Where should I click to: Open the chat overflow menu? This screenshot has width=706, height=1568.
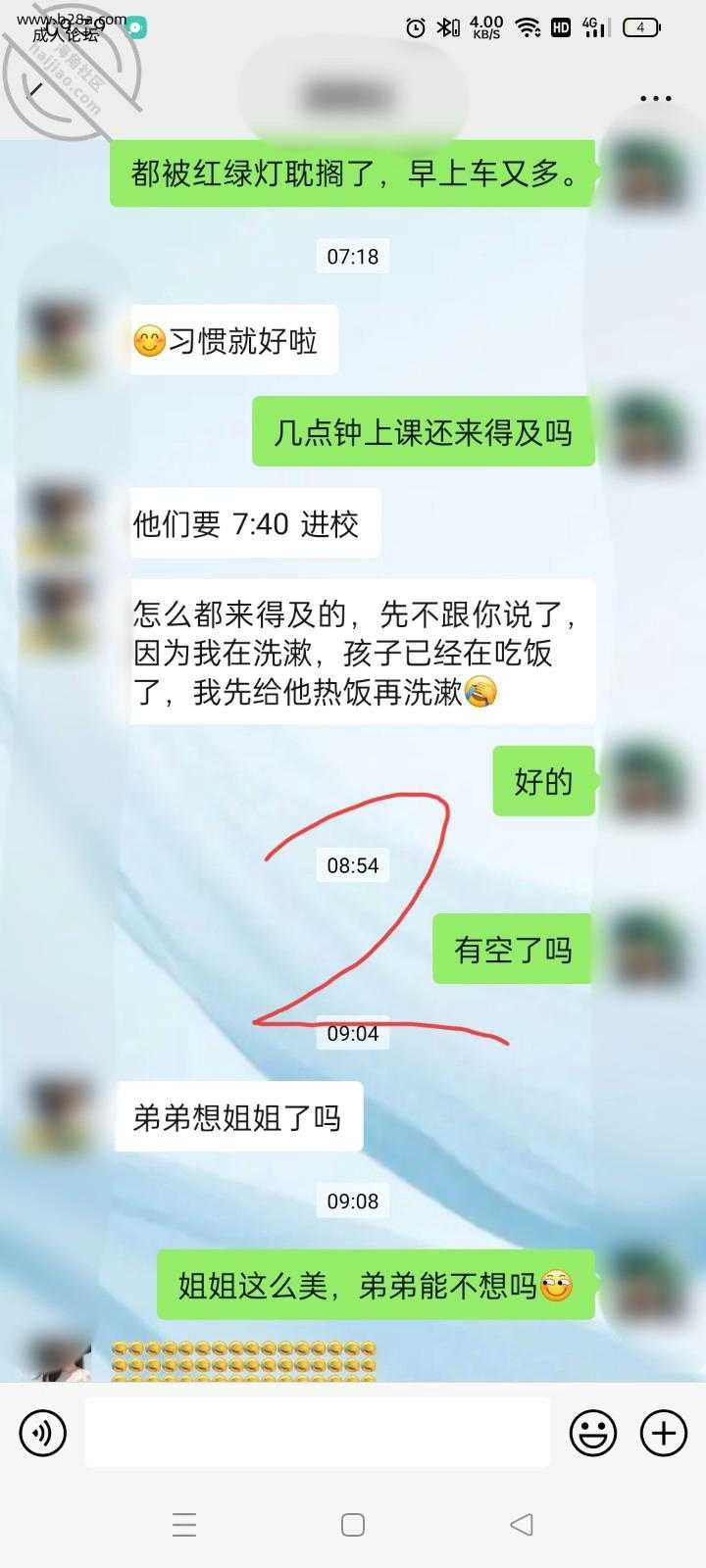tap(655, 98)
